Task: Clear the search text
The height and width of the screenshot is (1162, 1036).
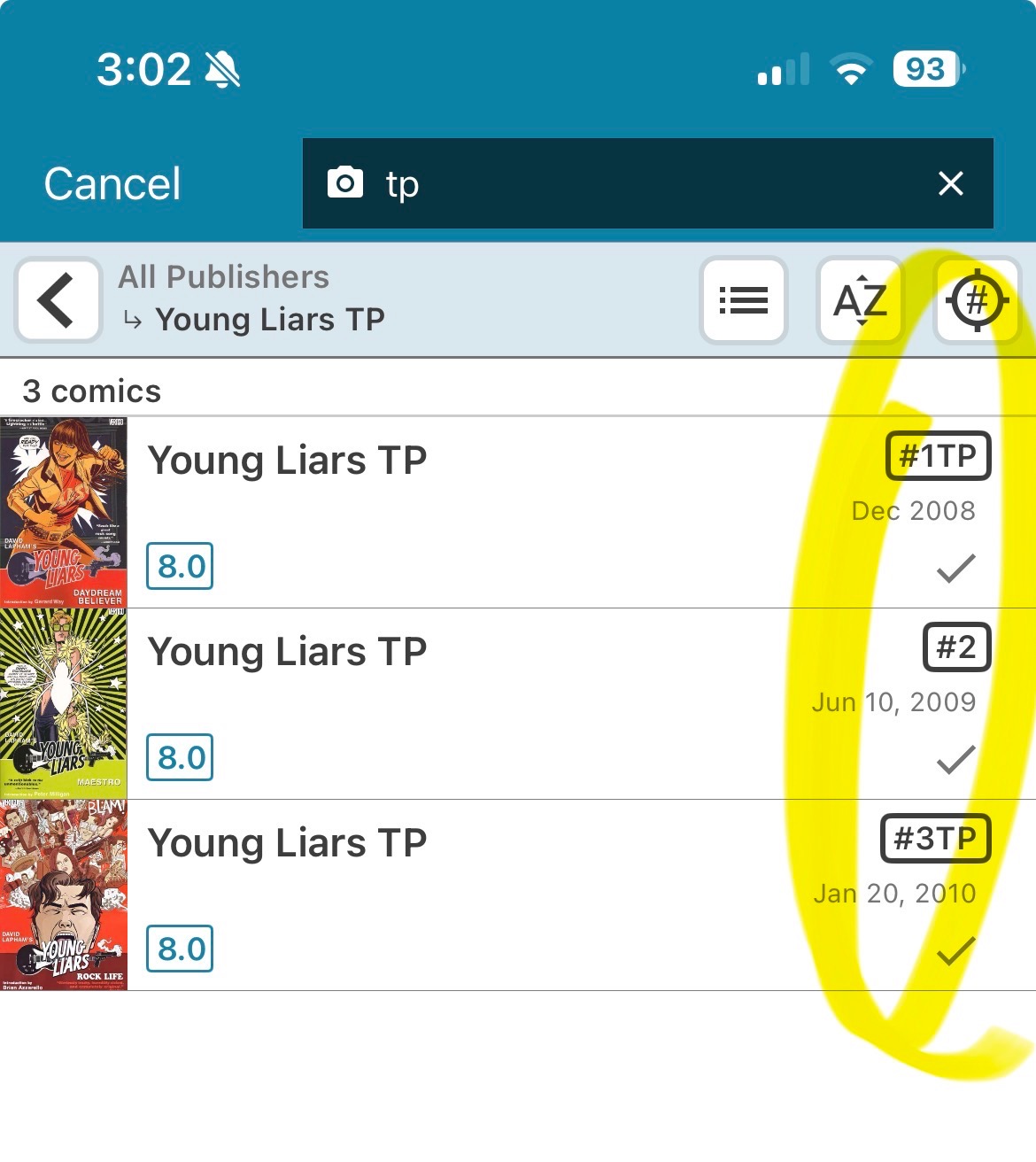Action: (x=950, y=183)
